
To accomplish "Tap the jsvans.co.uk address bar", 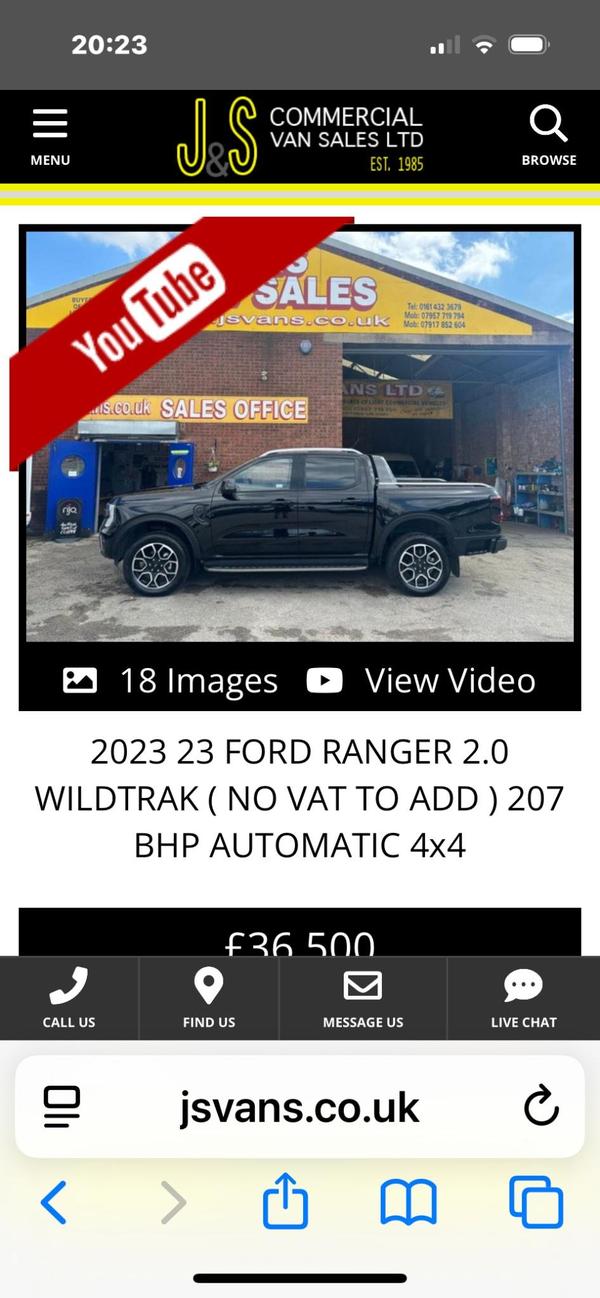I will (x=299, y=1107).
